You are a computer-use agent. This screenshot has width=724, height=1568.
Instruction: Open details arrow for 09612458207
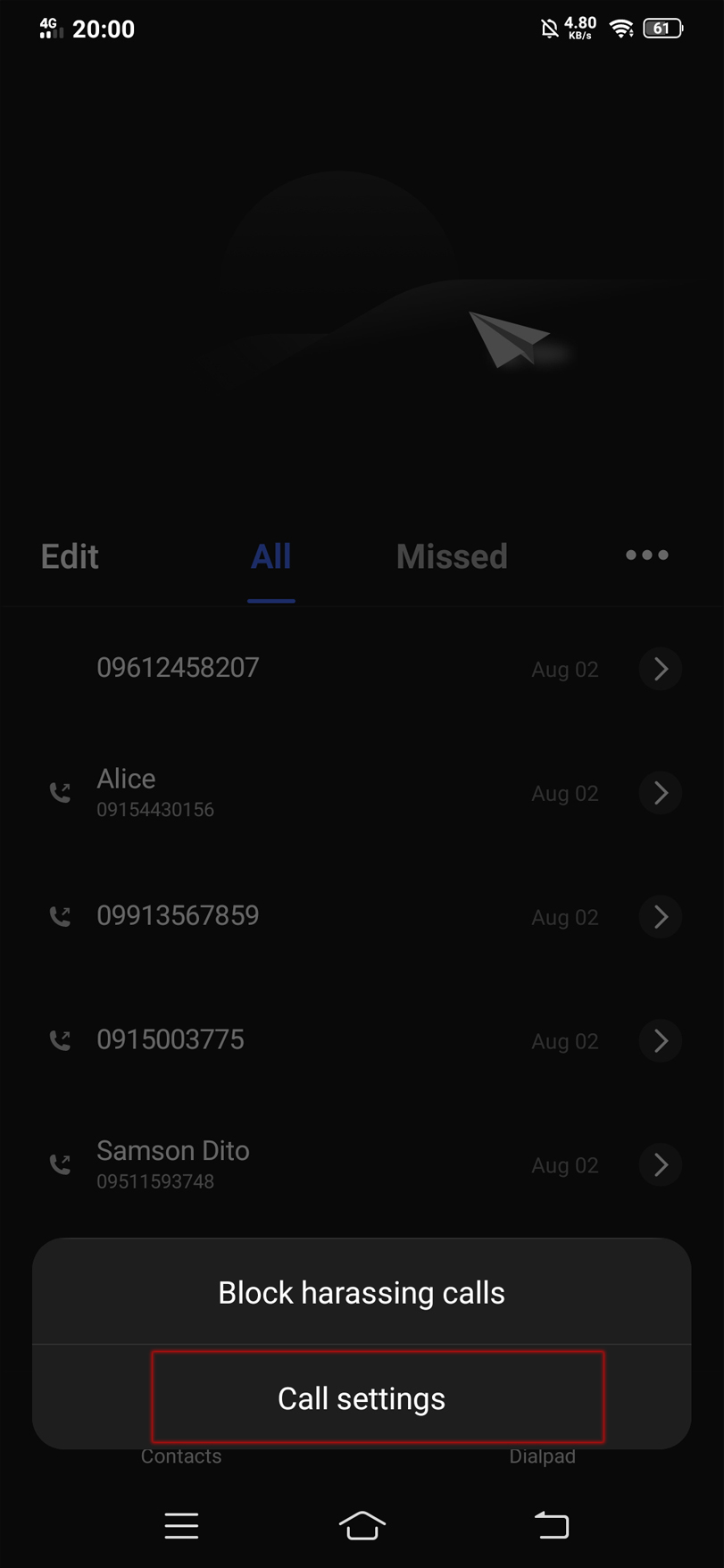pos(661,669)
